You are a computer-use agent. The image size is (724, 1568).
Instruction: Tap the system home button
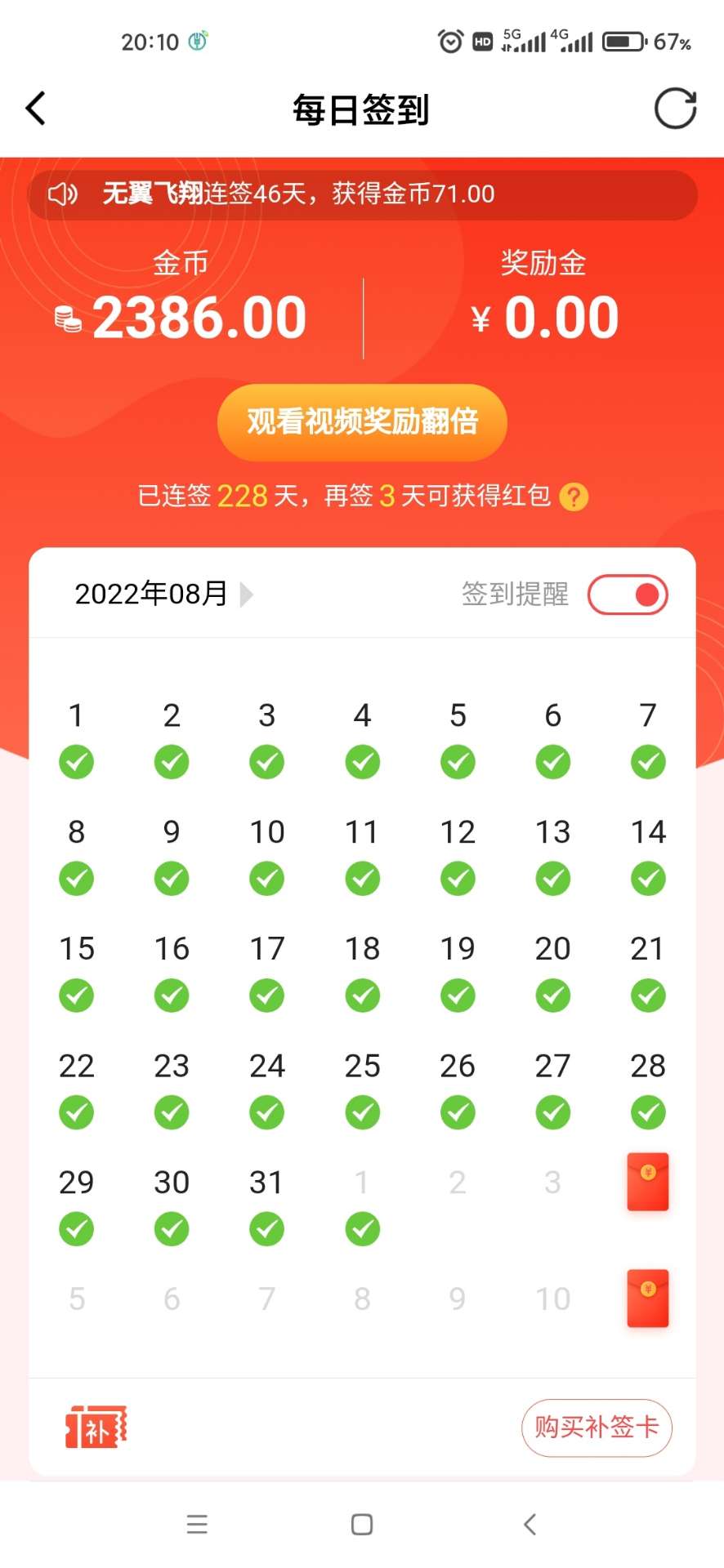pyautogui.click(x=362, y=1524)
